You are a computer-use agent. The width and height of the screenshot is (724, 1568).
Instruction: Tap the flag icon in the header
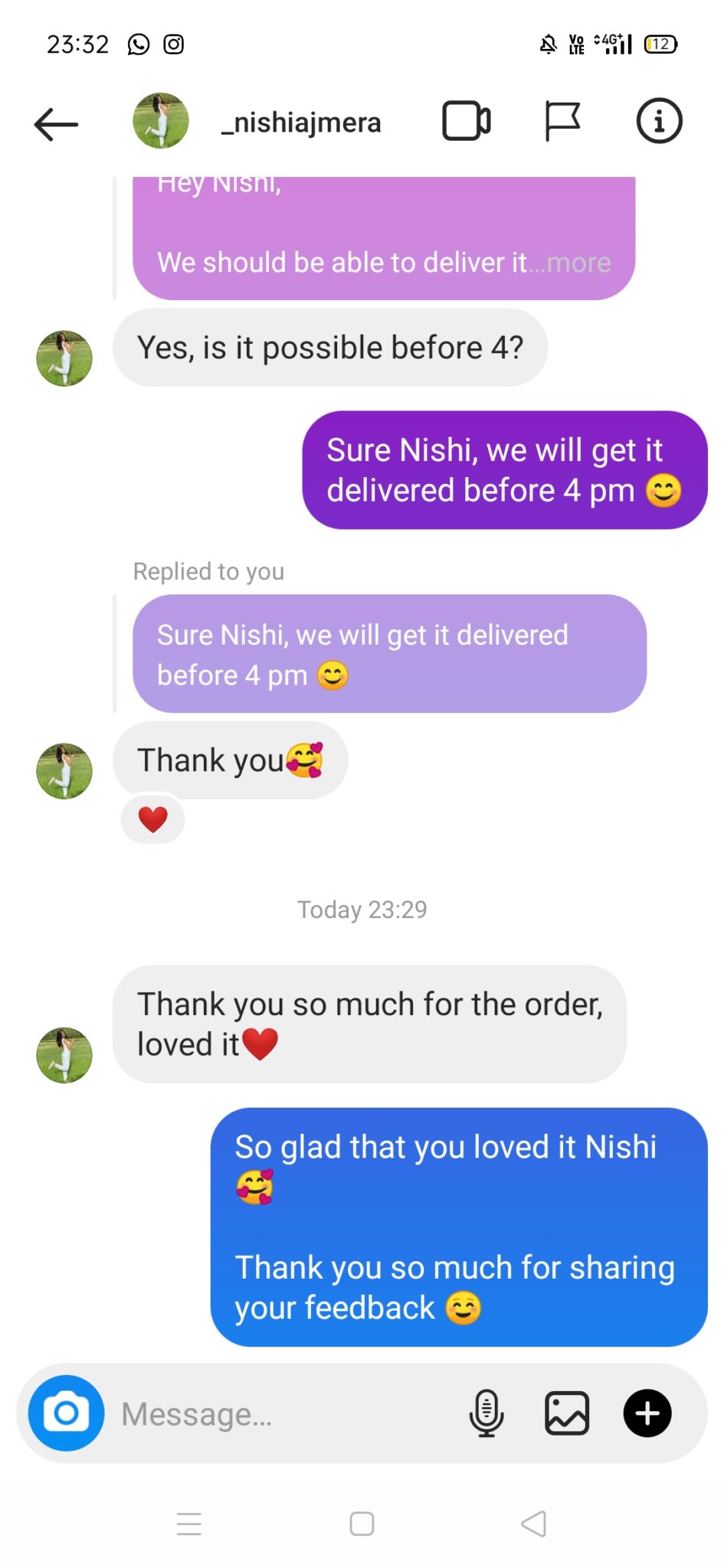(562, 121)
